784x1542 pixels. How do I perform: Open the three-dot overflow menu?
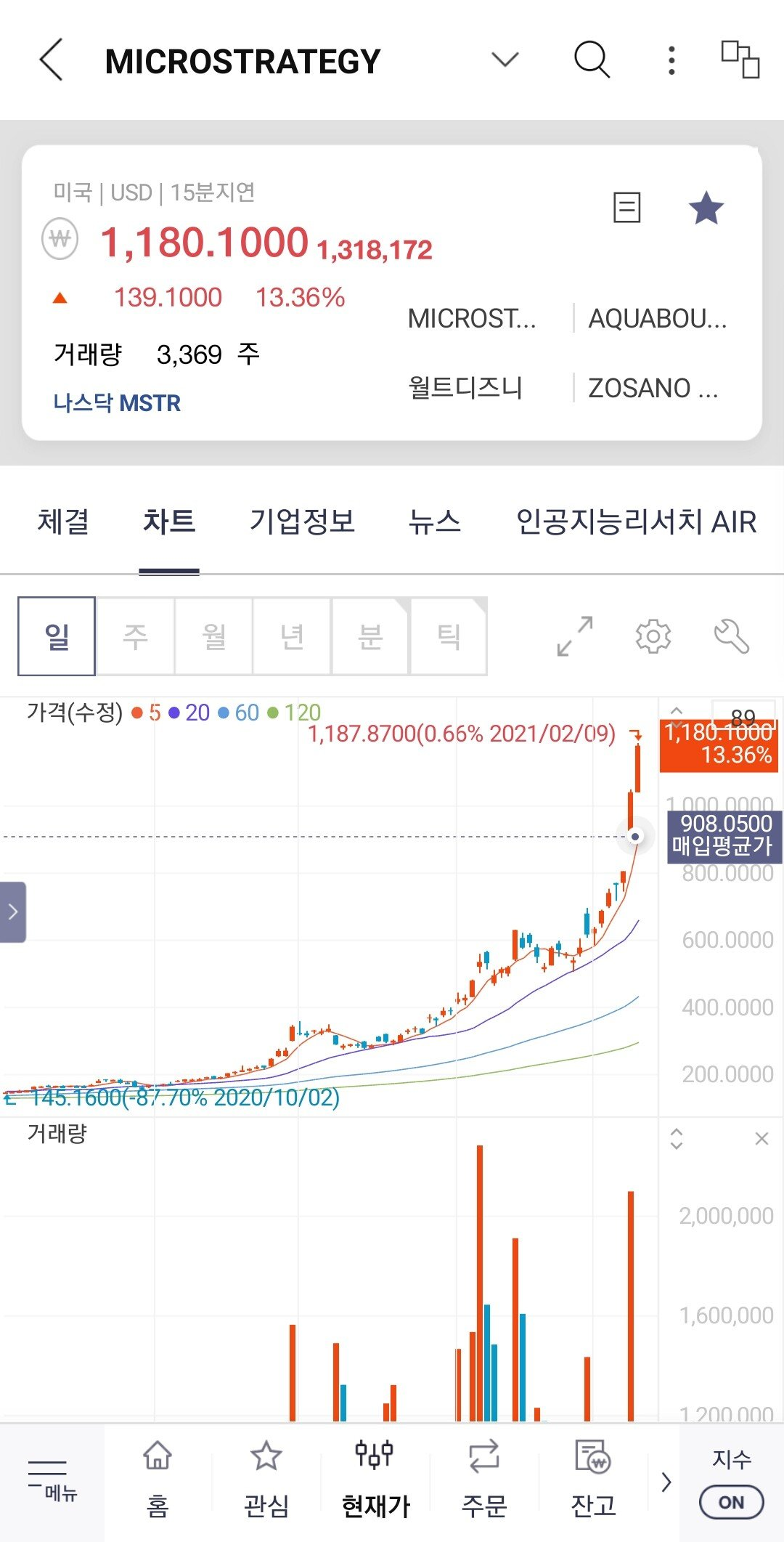(671, 60)
